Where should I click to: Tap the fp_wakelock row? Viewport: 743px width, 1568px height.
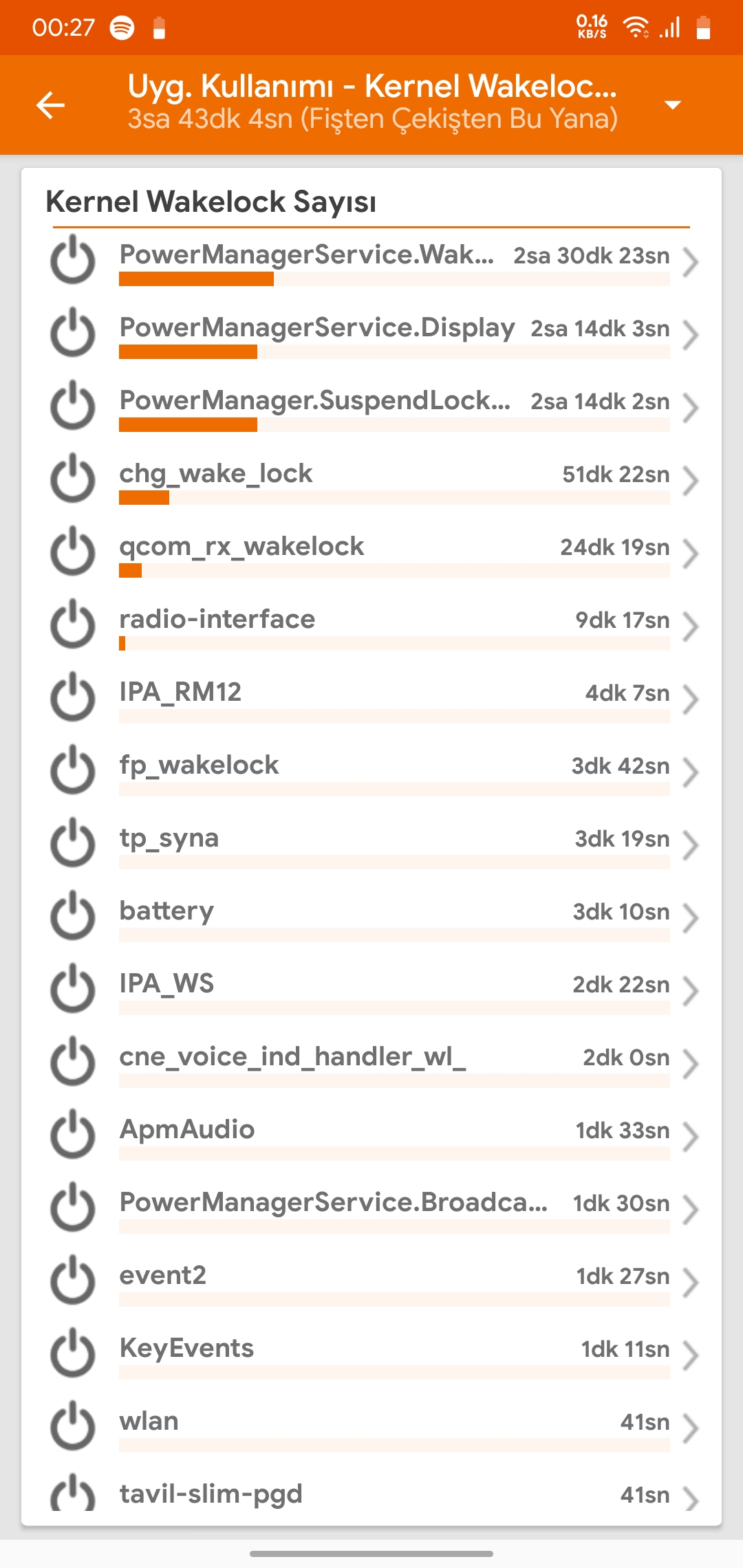(x=371, y=772)
